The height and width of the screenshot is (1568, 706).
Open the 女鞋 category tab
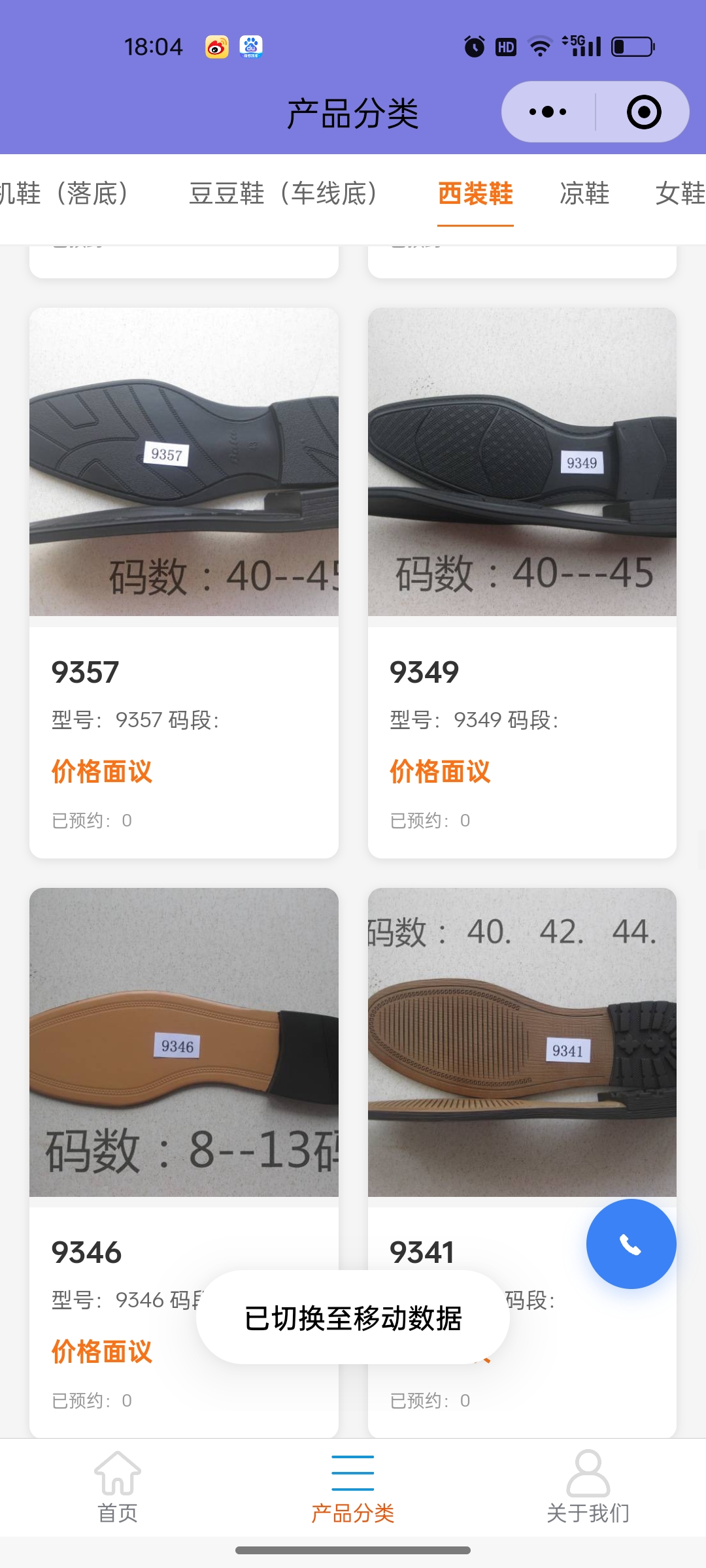680,194
